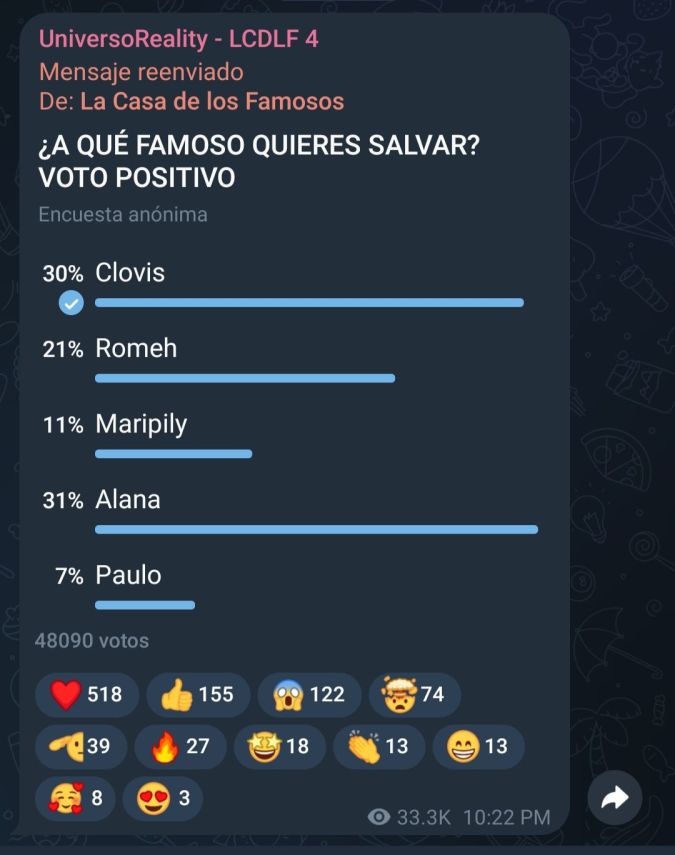React with the screaming face emoji
The width and height of the screenshot is (675, 855).
[x=309, y=694]
